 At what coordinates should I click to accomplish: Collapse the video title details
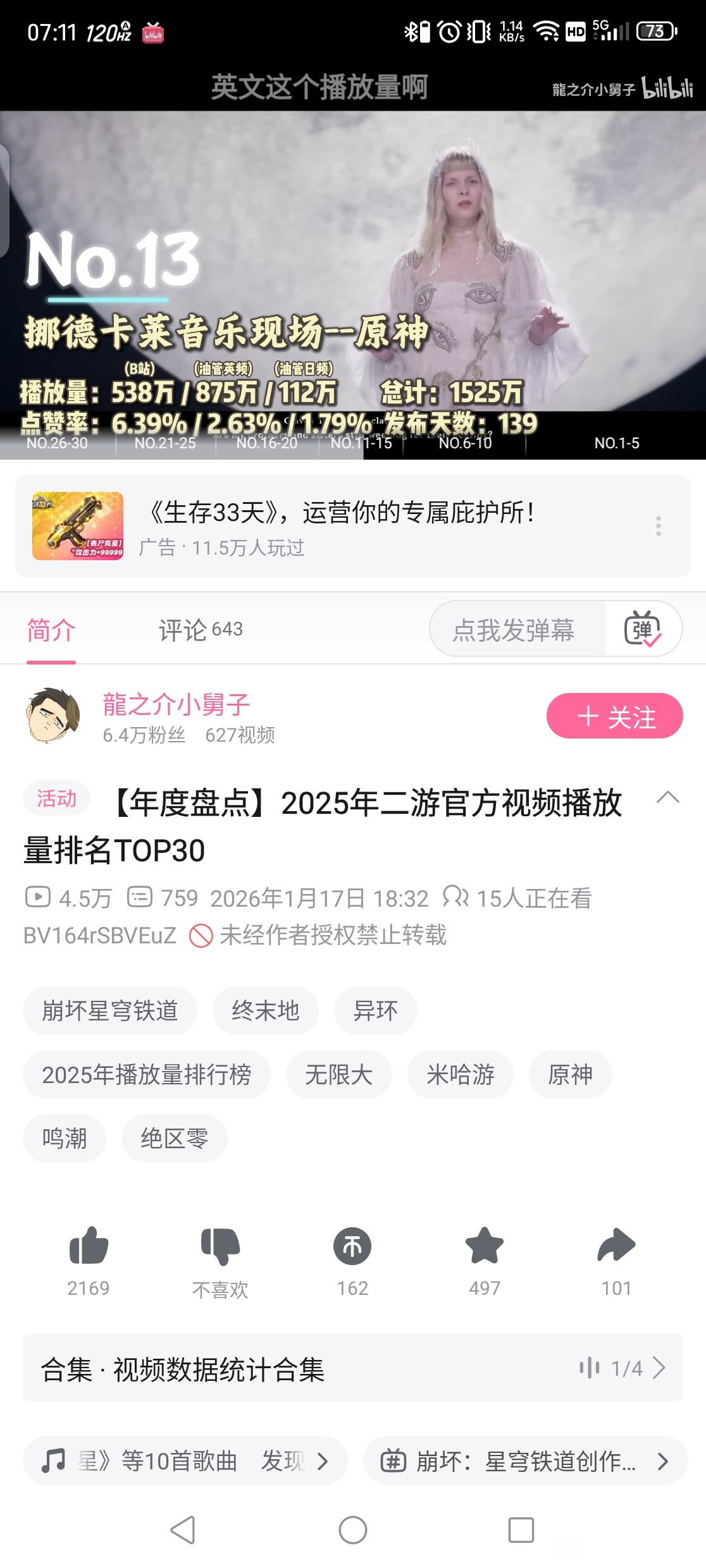pos(668,798)
